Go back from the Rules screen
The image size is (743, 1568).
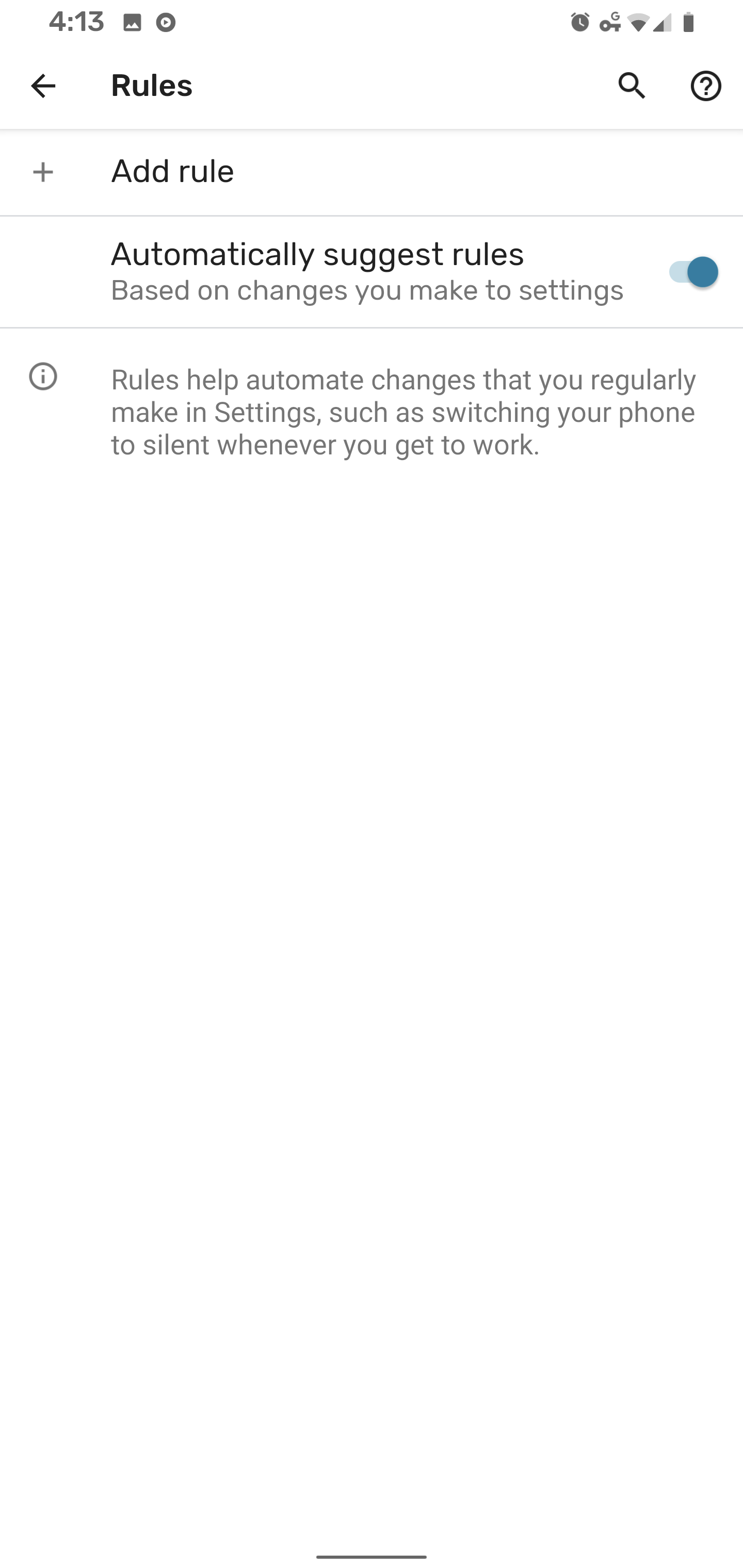(43, 86)
